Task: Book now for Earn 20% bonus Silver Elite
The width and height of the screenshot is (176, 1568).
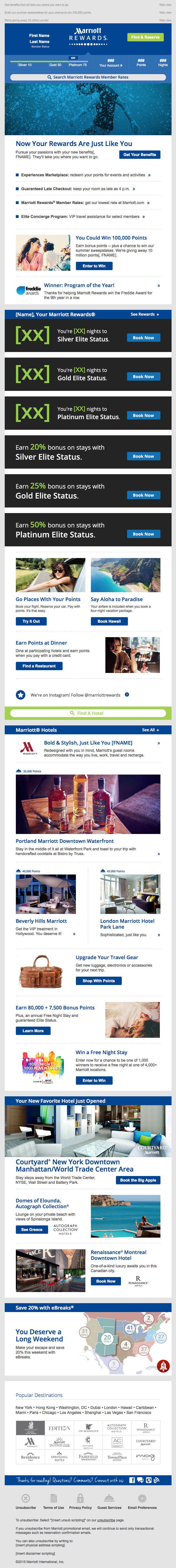Action: [x=143, y=456]
